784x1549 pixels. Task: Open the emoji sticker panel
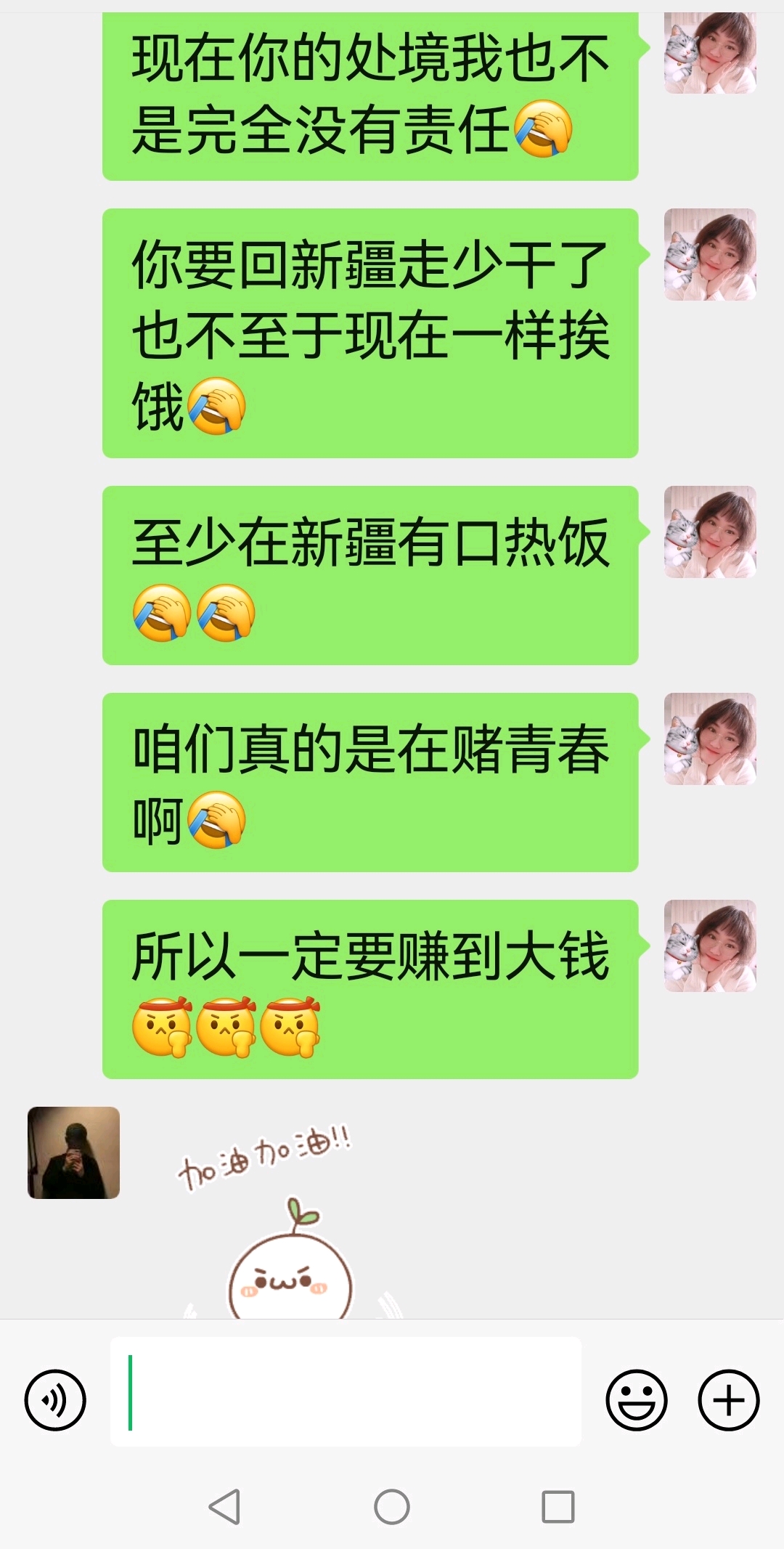coord(637,1399)
